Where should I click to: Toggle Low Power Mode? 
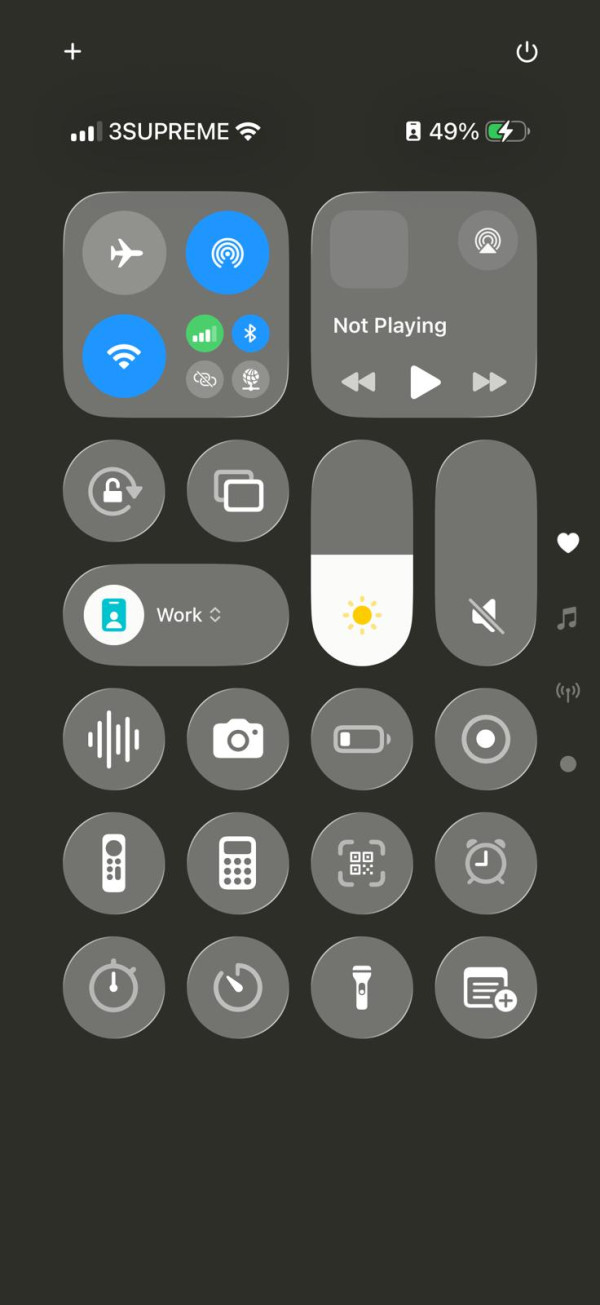click(362, 739)
